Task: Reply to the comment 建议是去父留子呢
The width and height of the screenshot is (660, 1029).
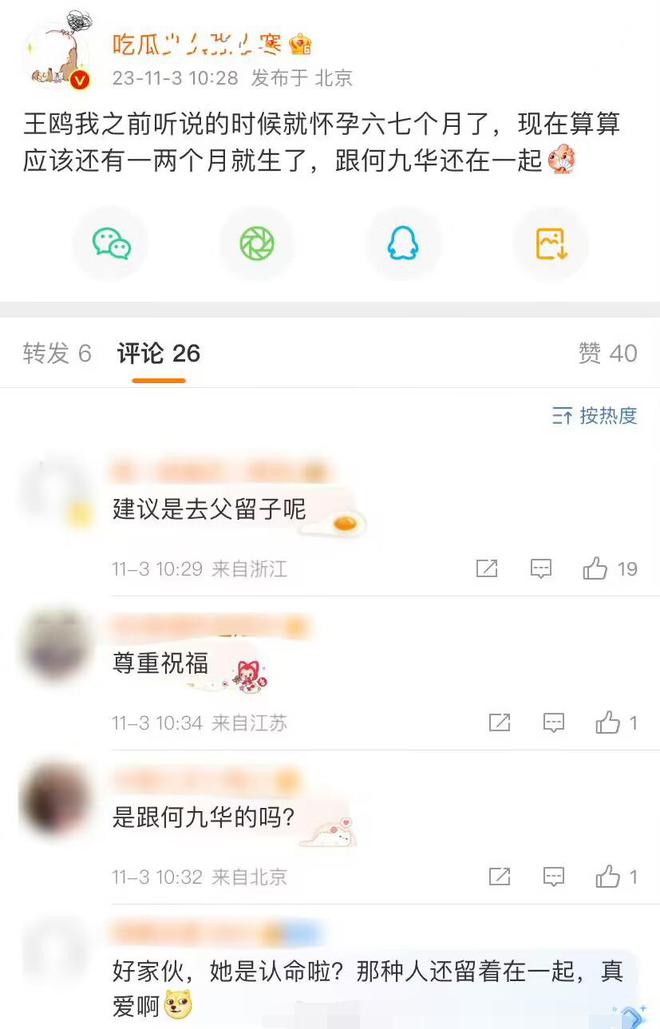Action: [541, 569]
